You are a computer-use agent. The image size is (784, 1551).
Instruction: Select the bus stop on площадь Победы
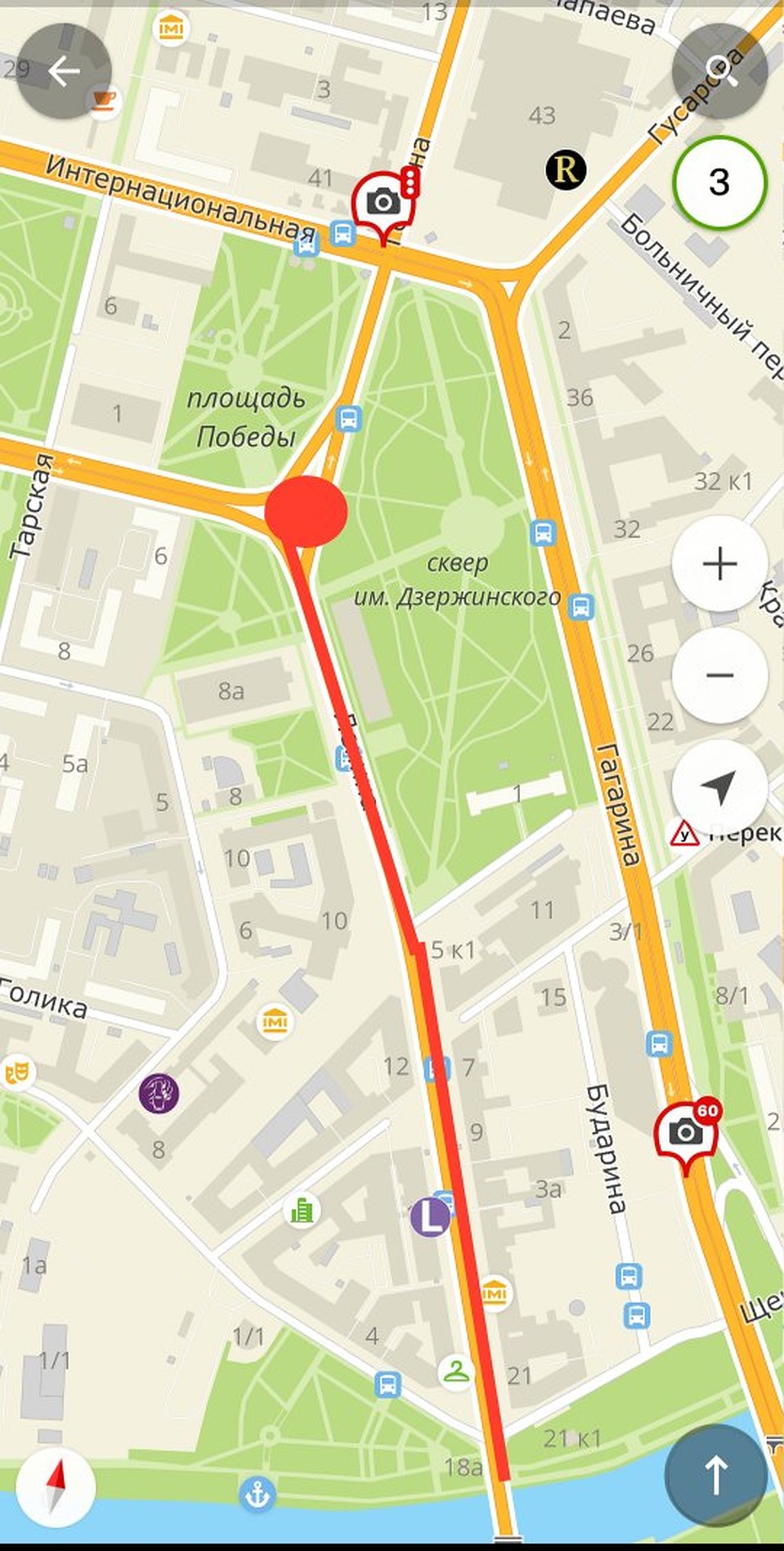[349, 419]
